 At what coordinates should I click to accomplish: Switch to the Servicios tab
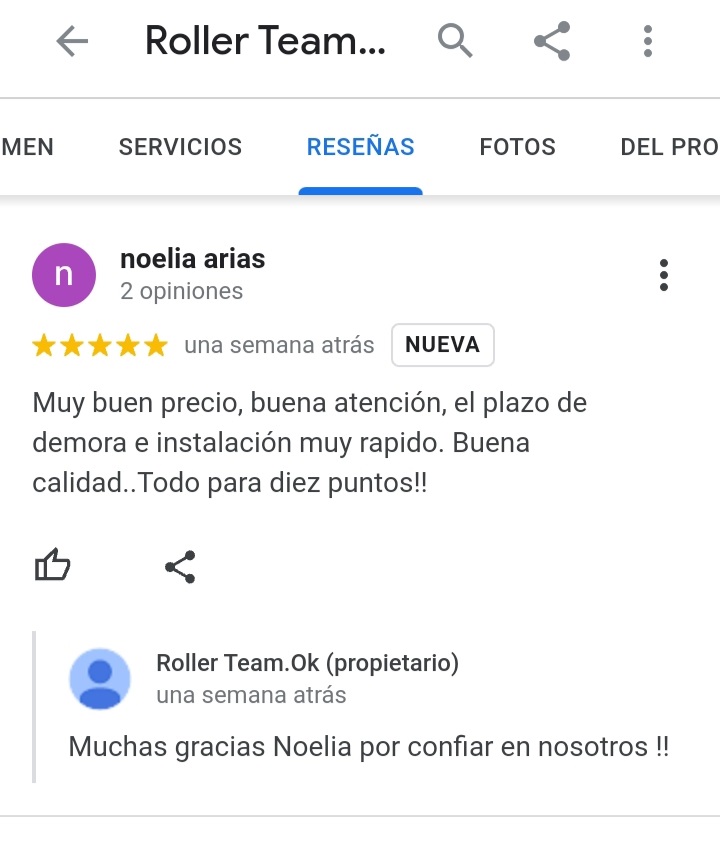180,147
